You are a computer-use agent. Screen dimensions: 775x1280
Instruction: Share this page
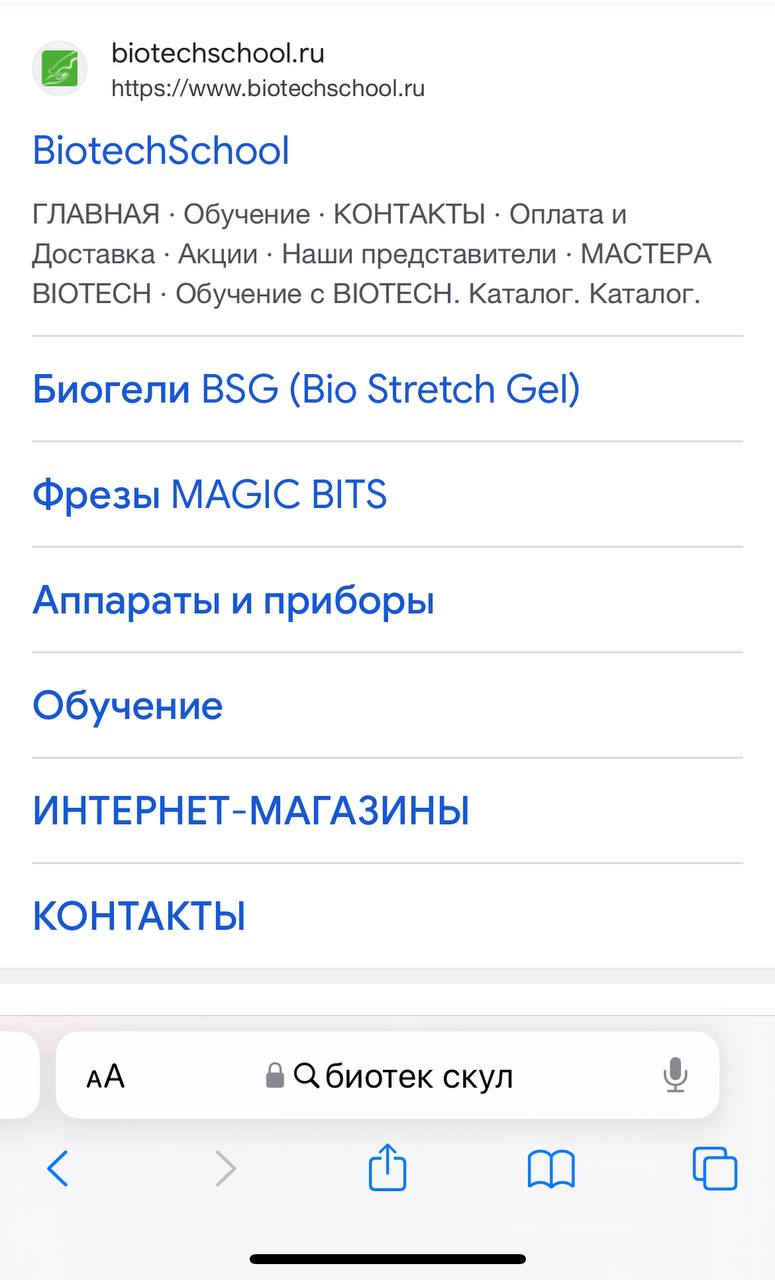pos(388,1167)
